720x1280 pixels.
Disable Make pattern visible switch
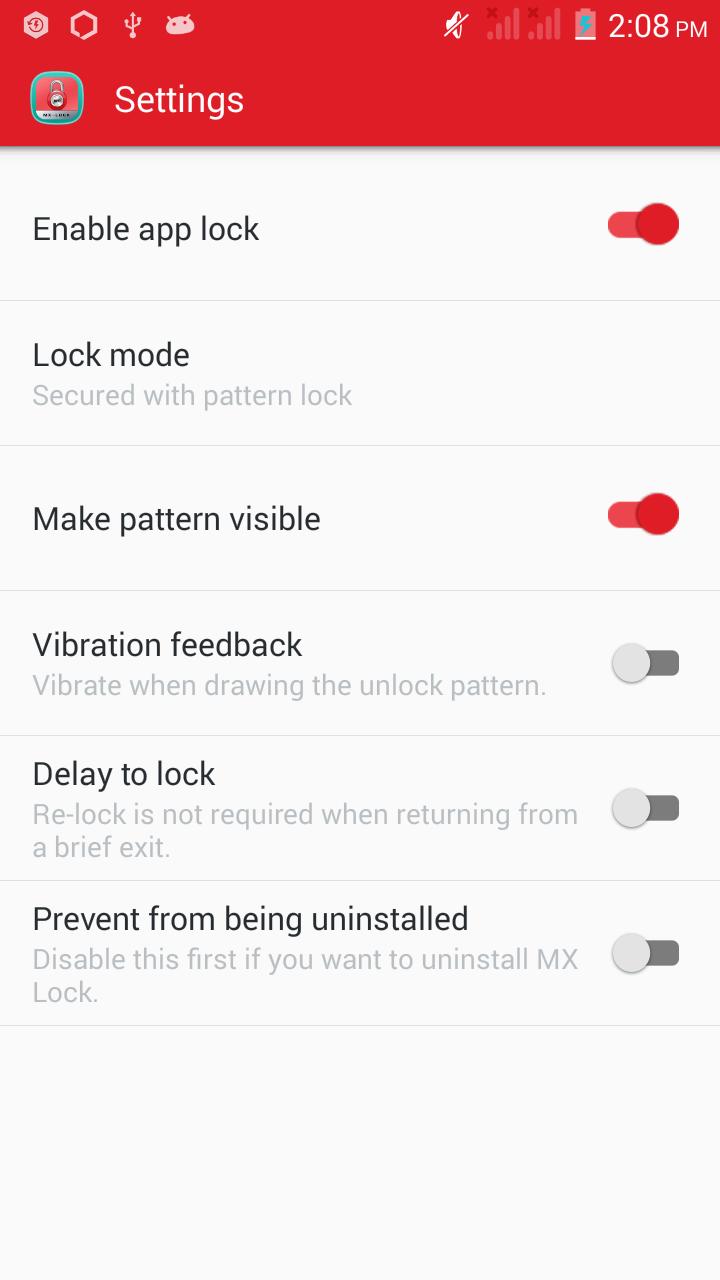644,515
